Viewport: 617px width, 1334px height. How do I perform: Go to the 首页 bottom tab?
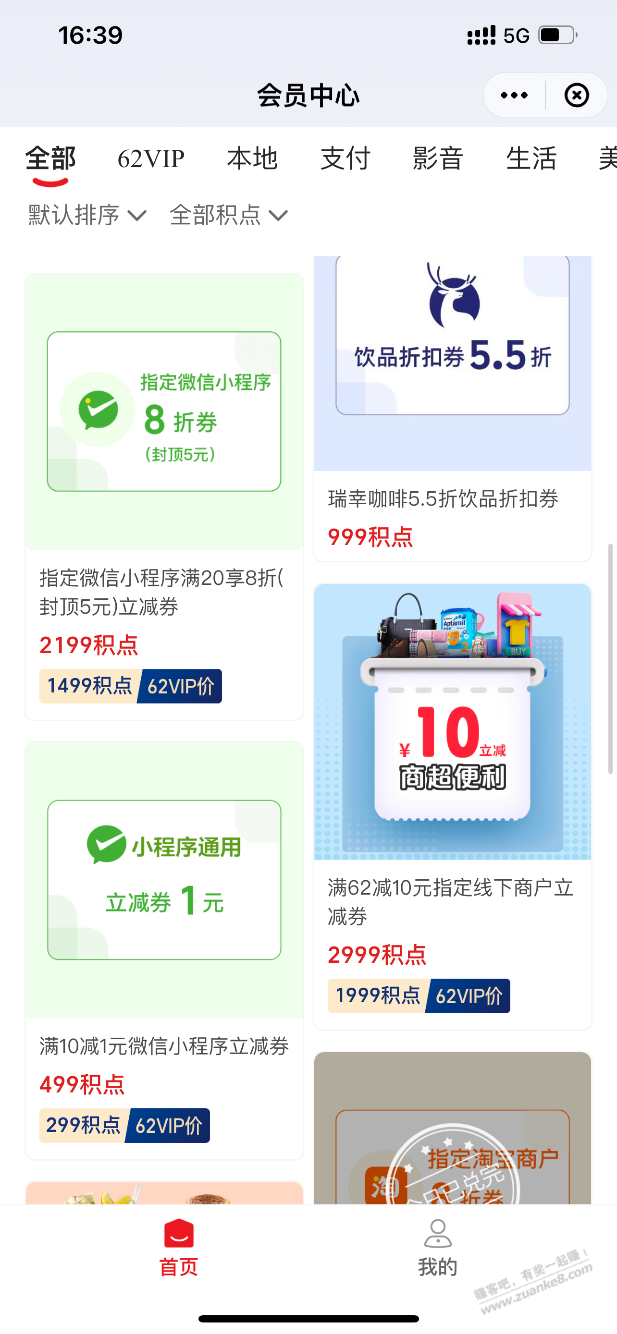tap(179, 1248)
